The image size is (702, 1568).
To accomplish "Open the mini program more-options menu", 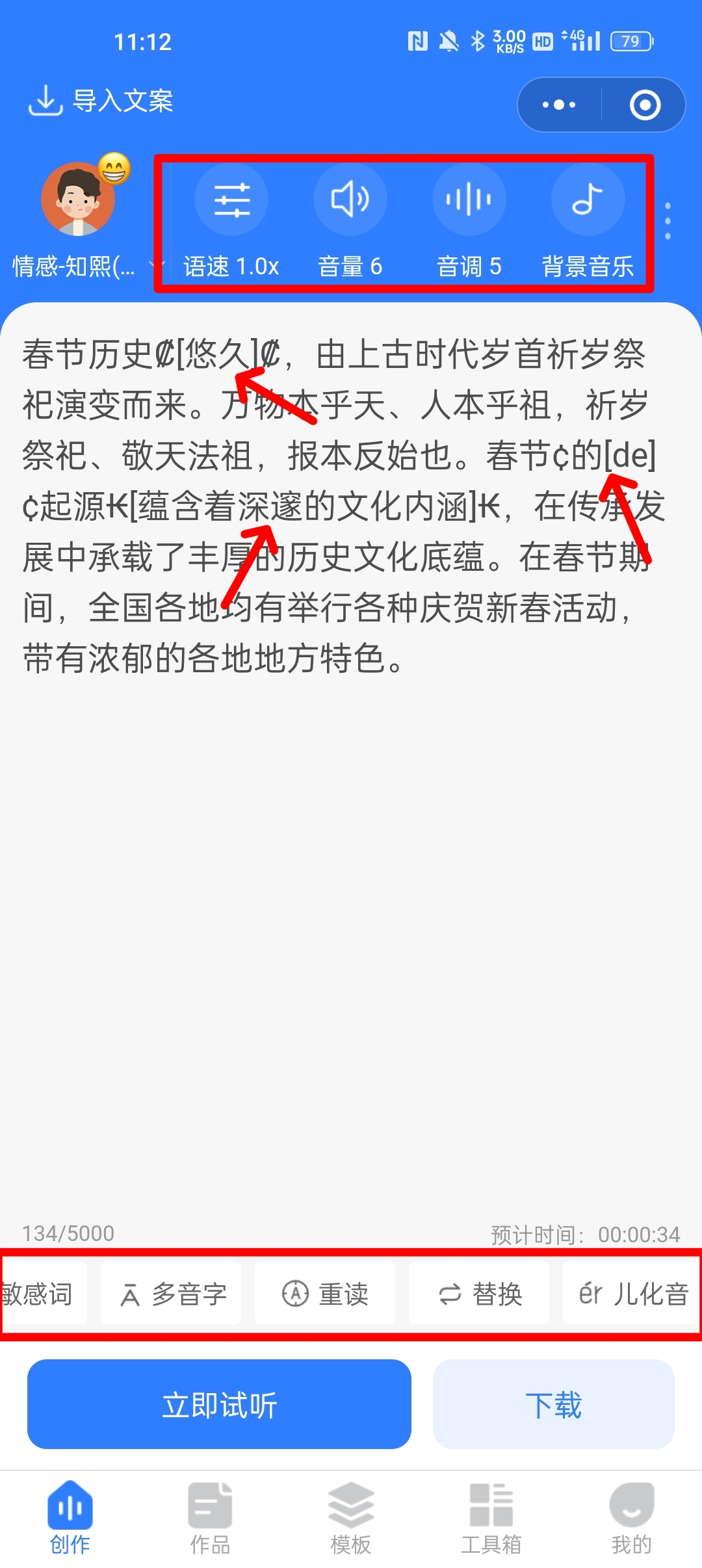I will tap(559, 105).
